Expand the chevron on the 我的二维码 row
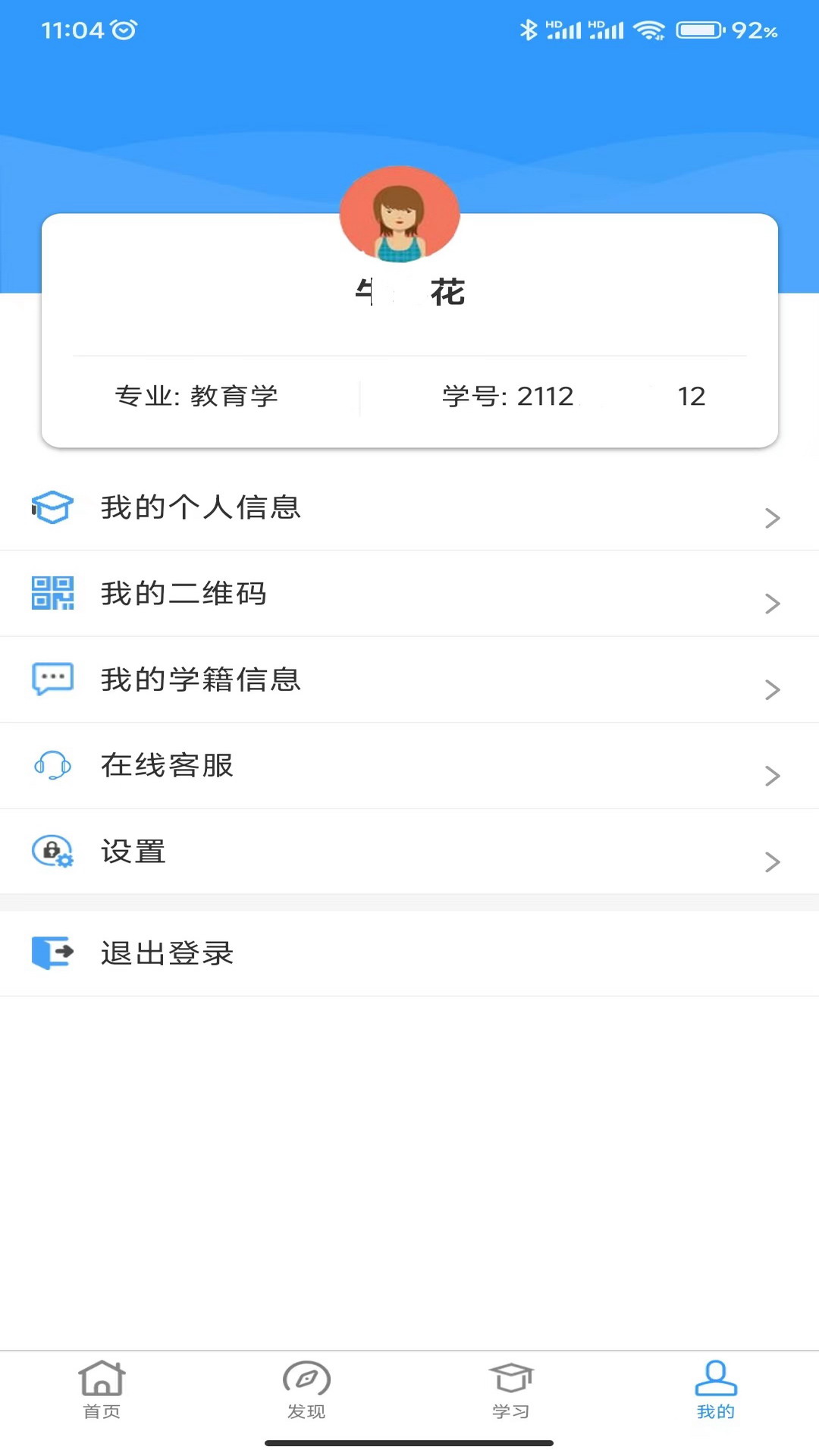This screenshot has height=1456, width=819. click(773, 604)
